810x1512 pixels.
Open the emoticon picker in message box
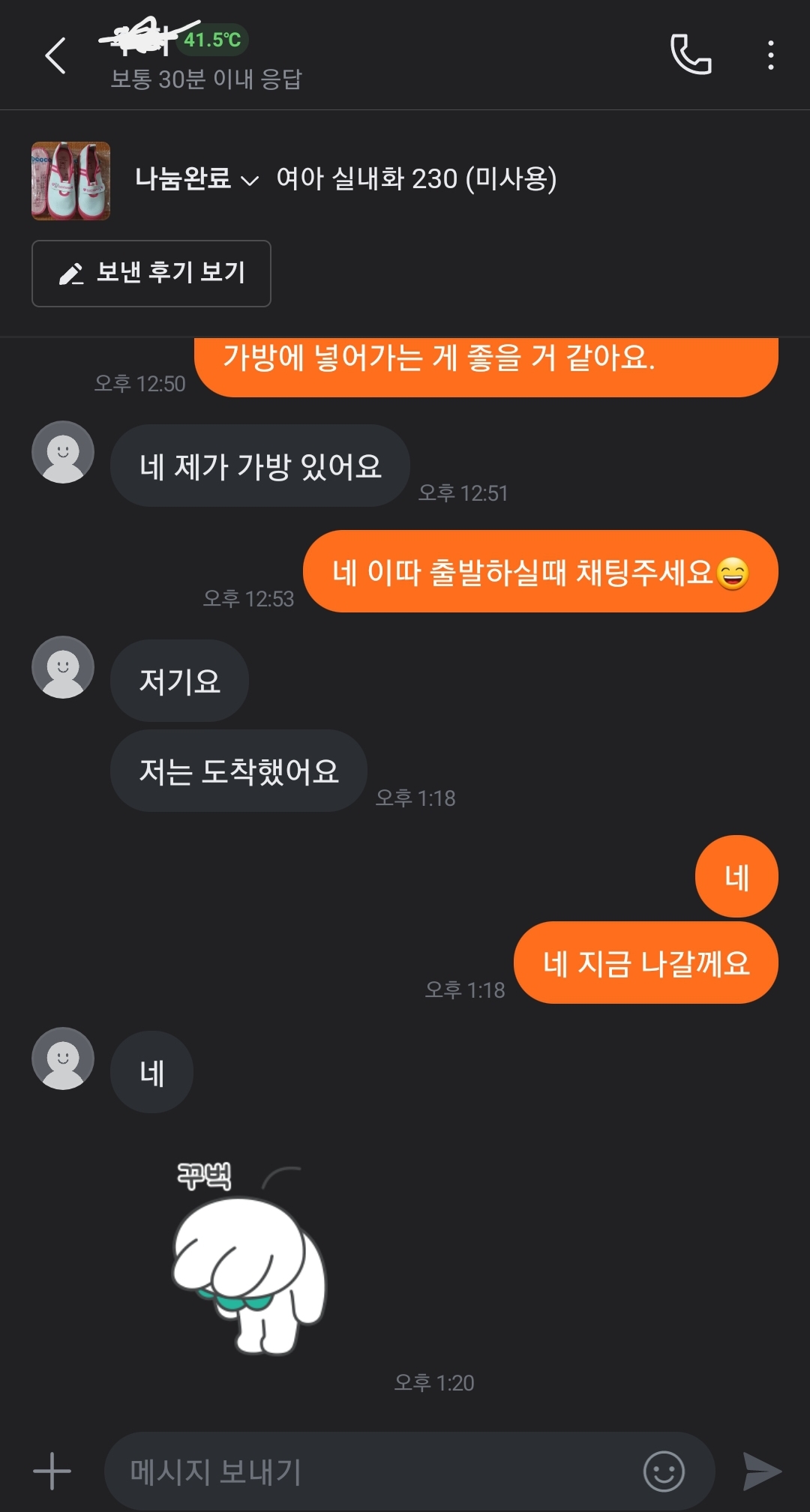[x=664, y=1471]
